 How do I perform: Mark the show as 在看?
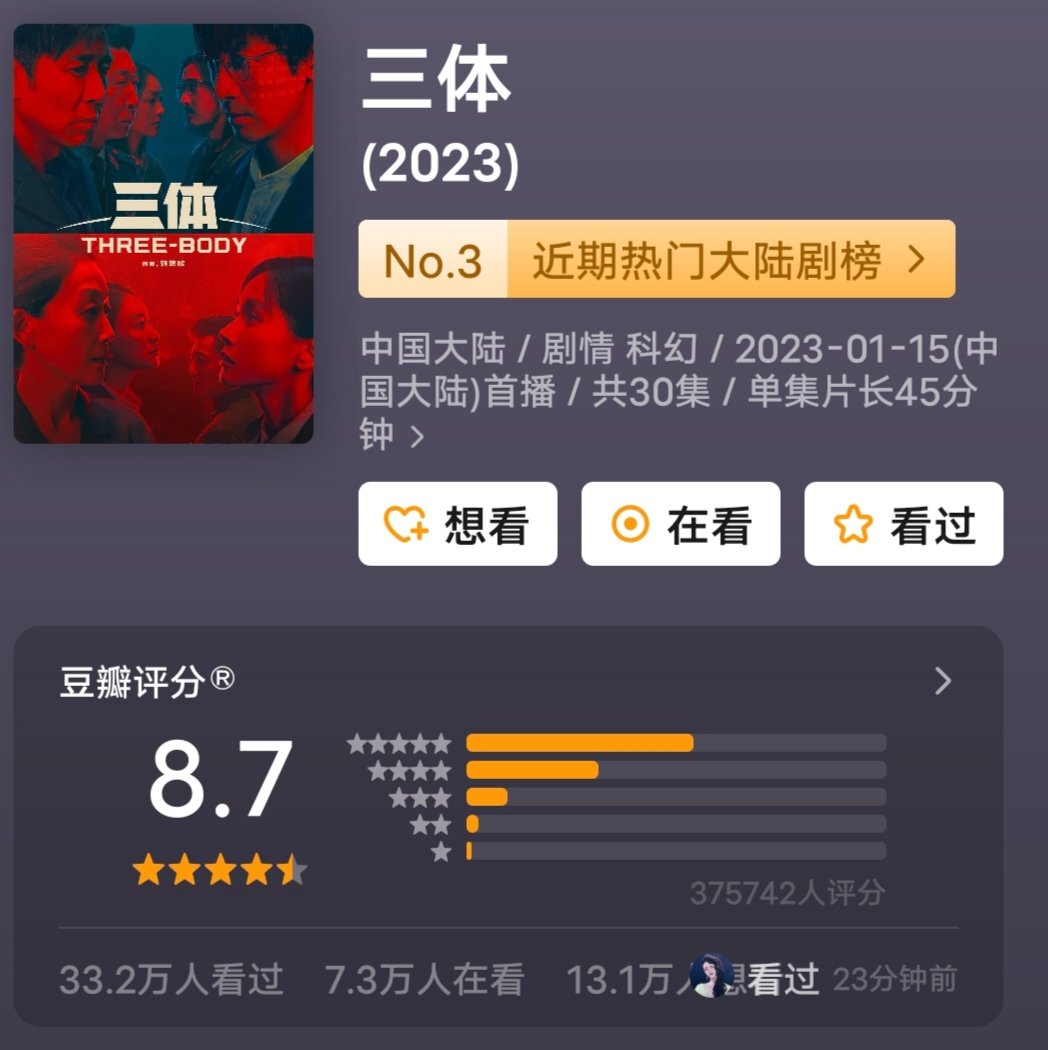tap(680, 524)
